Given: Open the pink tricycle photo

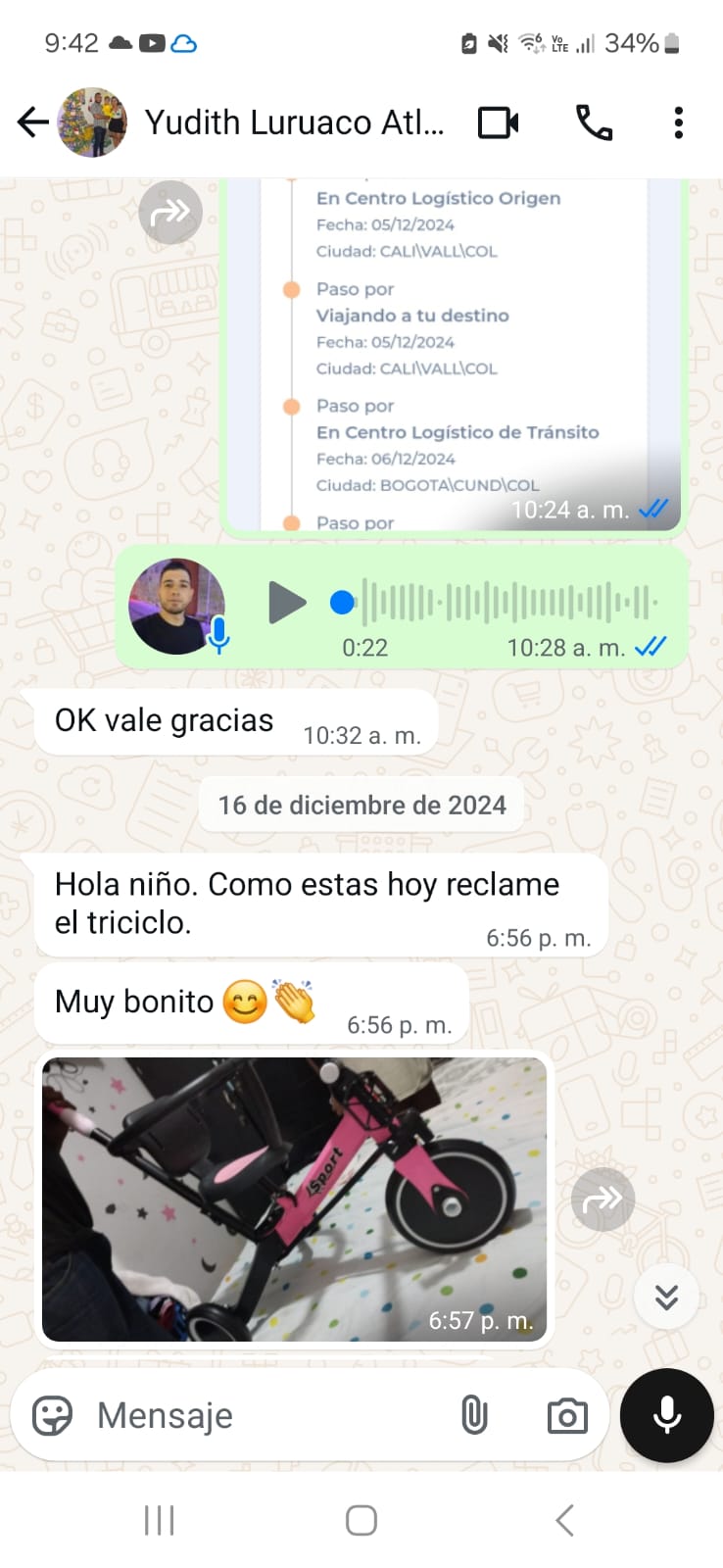Looking at the screenshot, I should tap(294, 1198).
